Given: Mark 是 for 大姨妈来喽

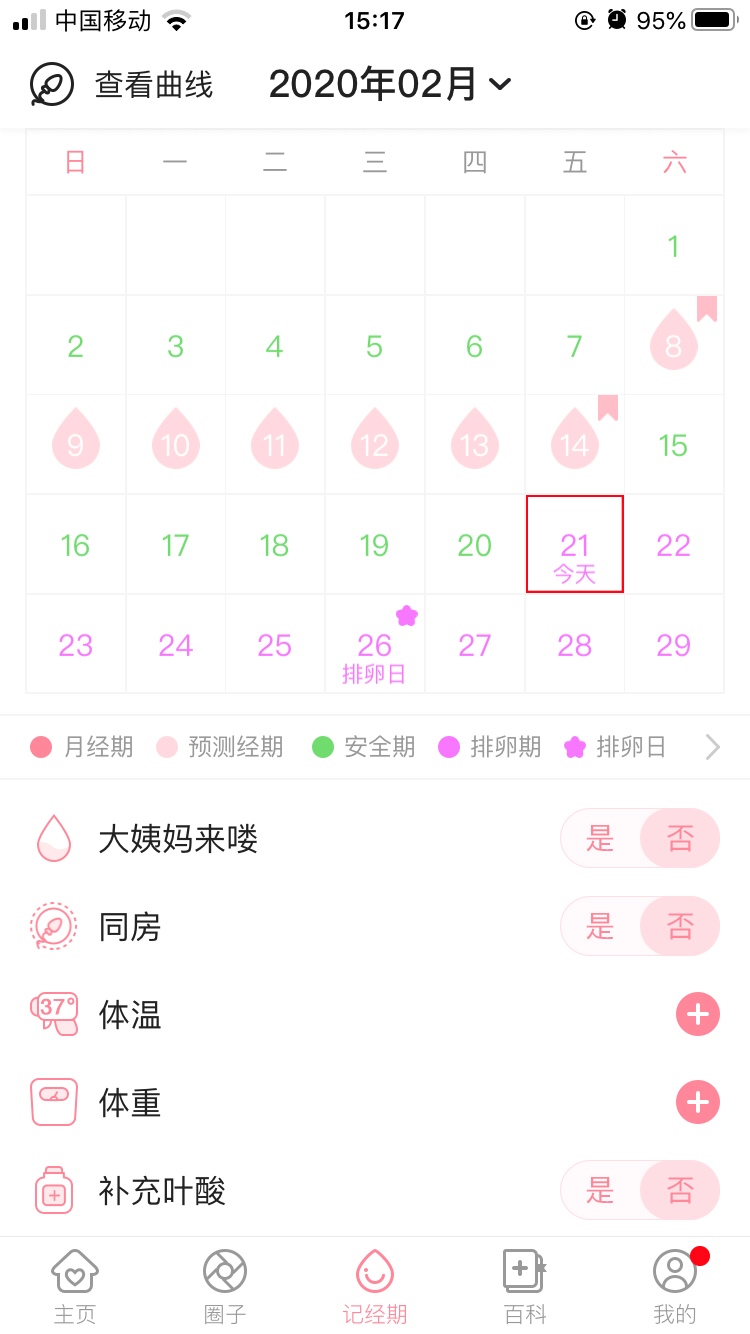Looking at the screenshot, I should point(600,838).
